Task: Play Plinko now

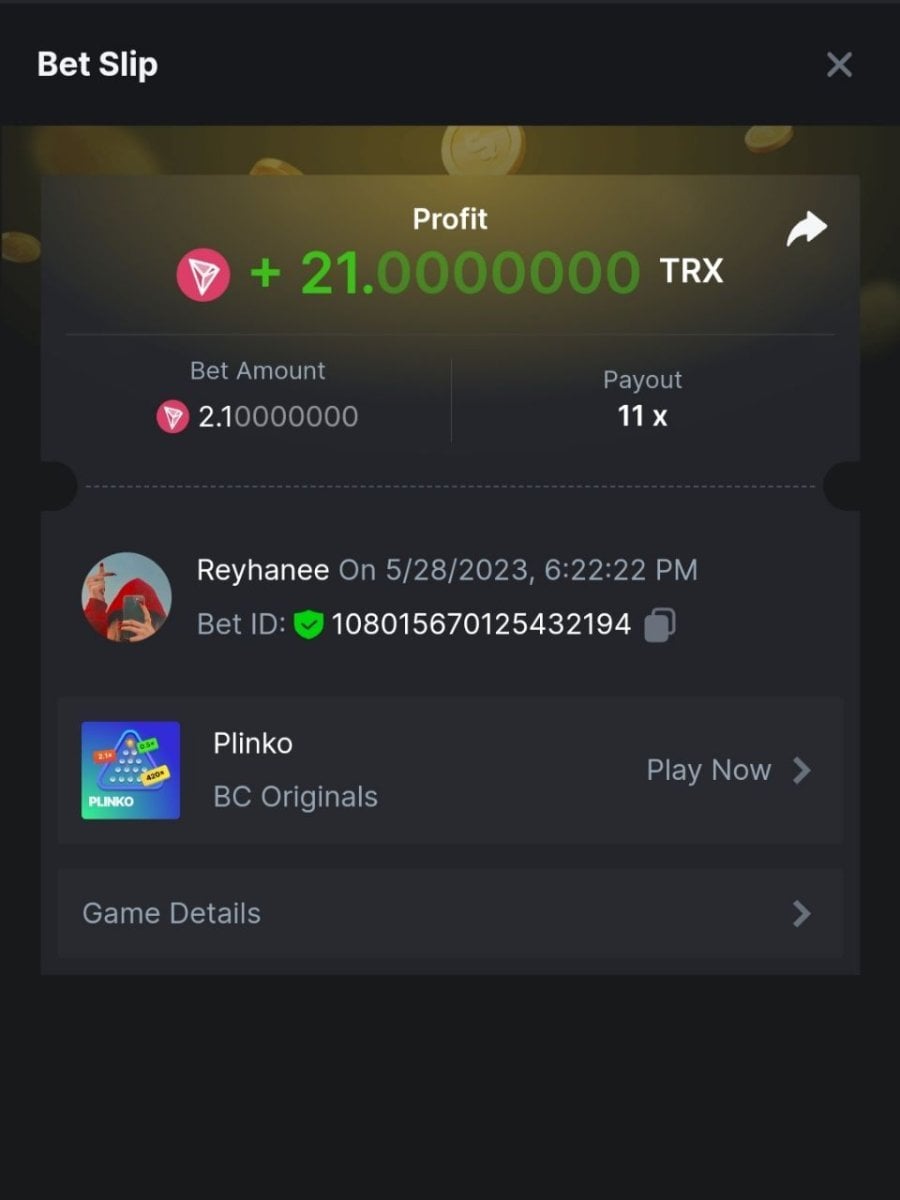Action: tap(727, 770)
